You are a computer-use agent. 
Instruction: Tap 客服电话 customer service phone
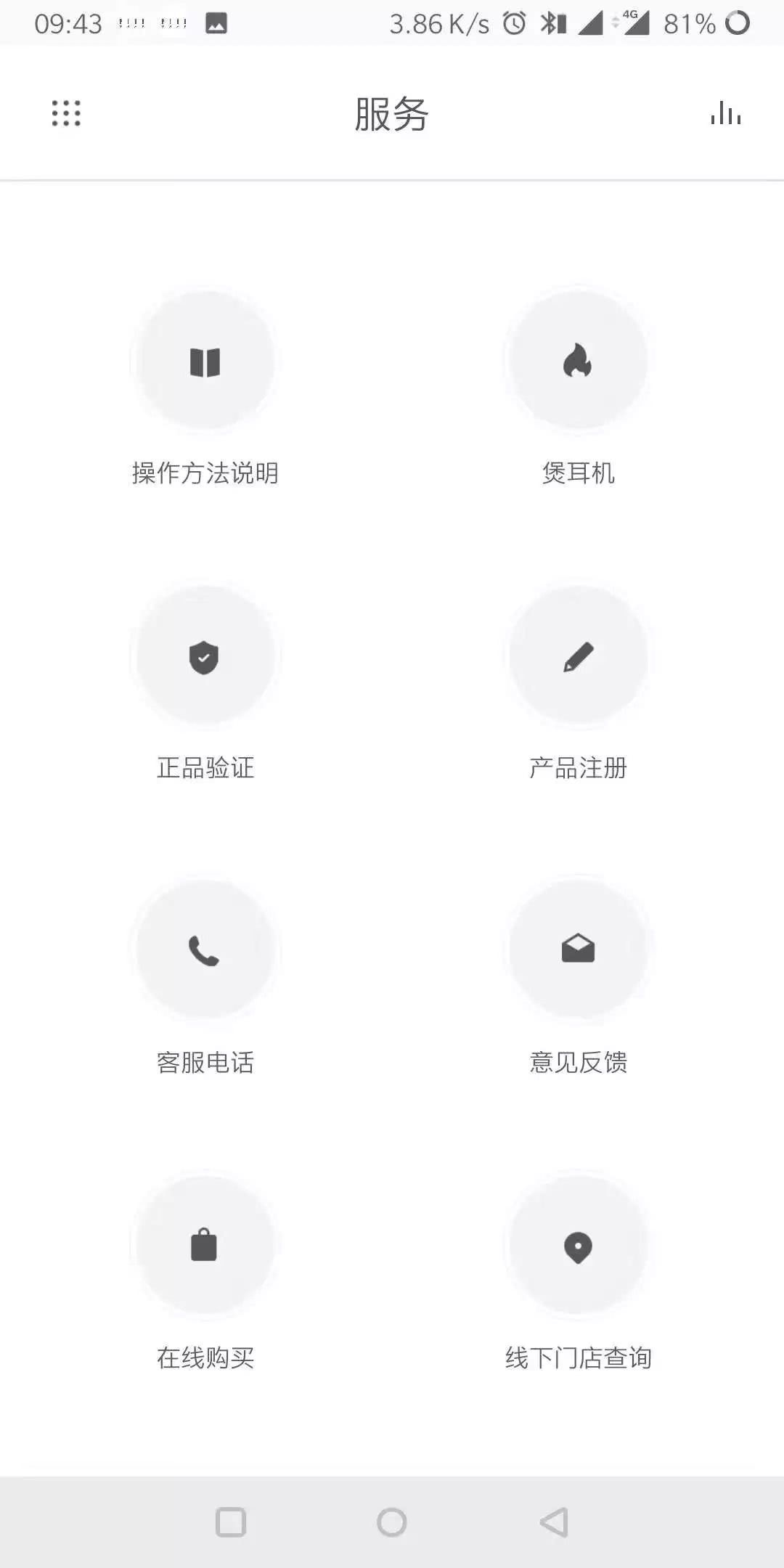205,951
